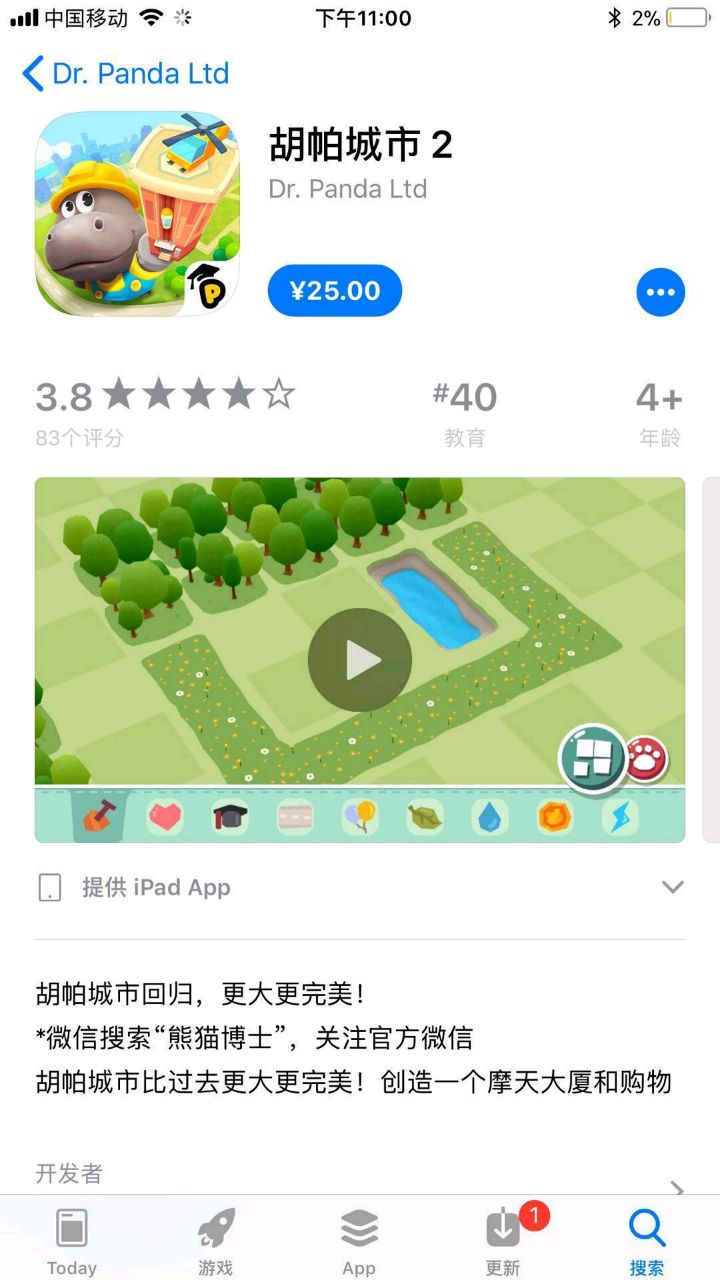This screenshot has width=720, height=1280.
Task: Open the more options ellipsis button
Action: pos(660,293)
